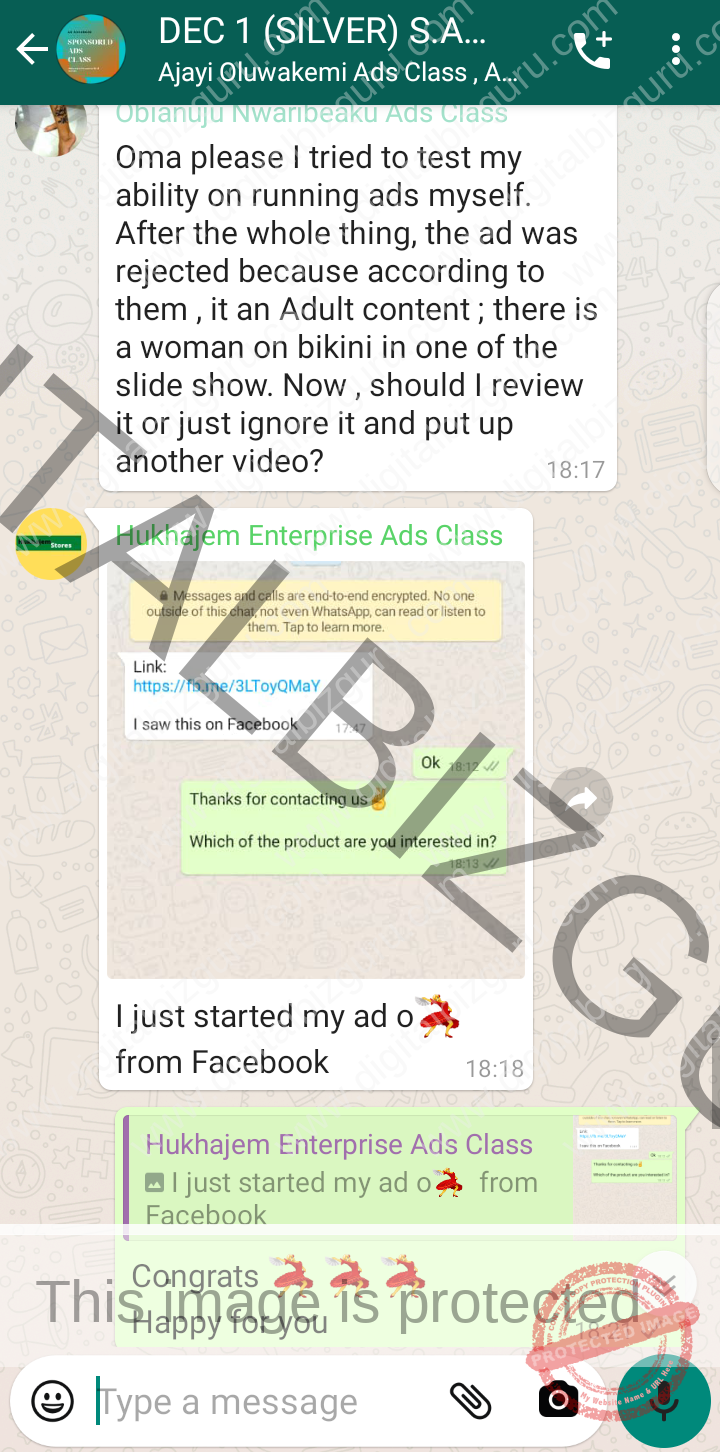Open the three-dot overflow menu

677,49
